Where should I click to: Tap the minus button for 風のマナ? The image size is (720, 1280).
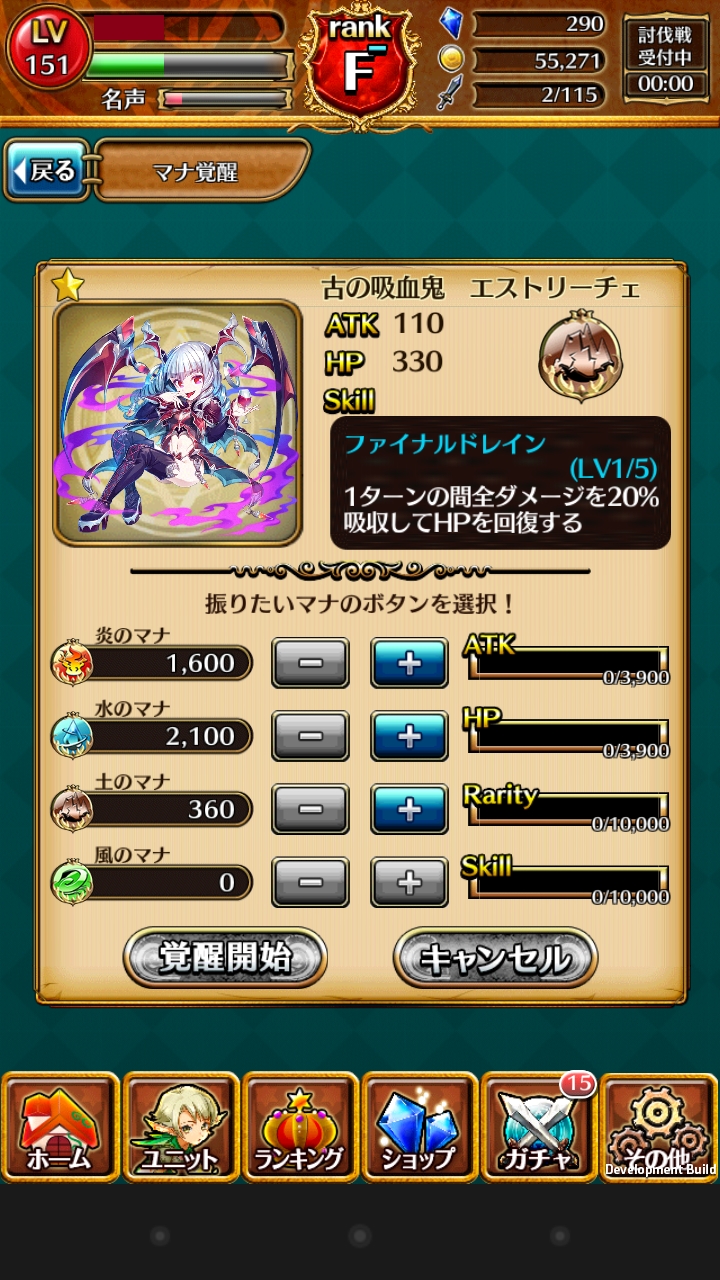pyautogui.click(x=310, y=882)
